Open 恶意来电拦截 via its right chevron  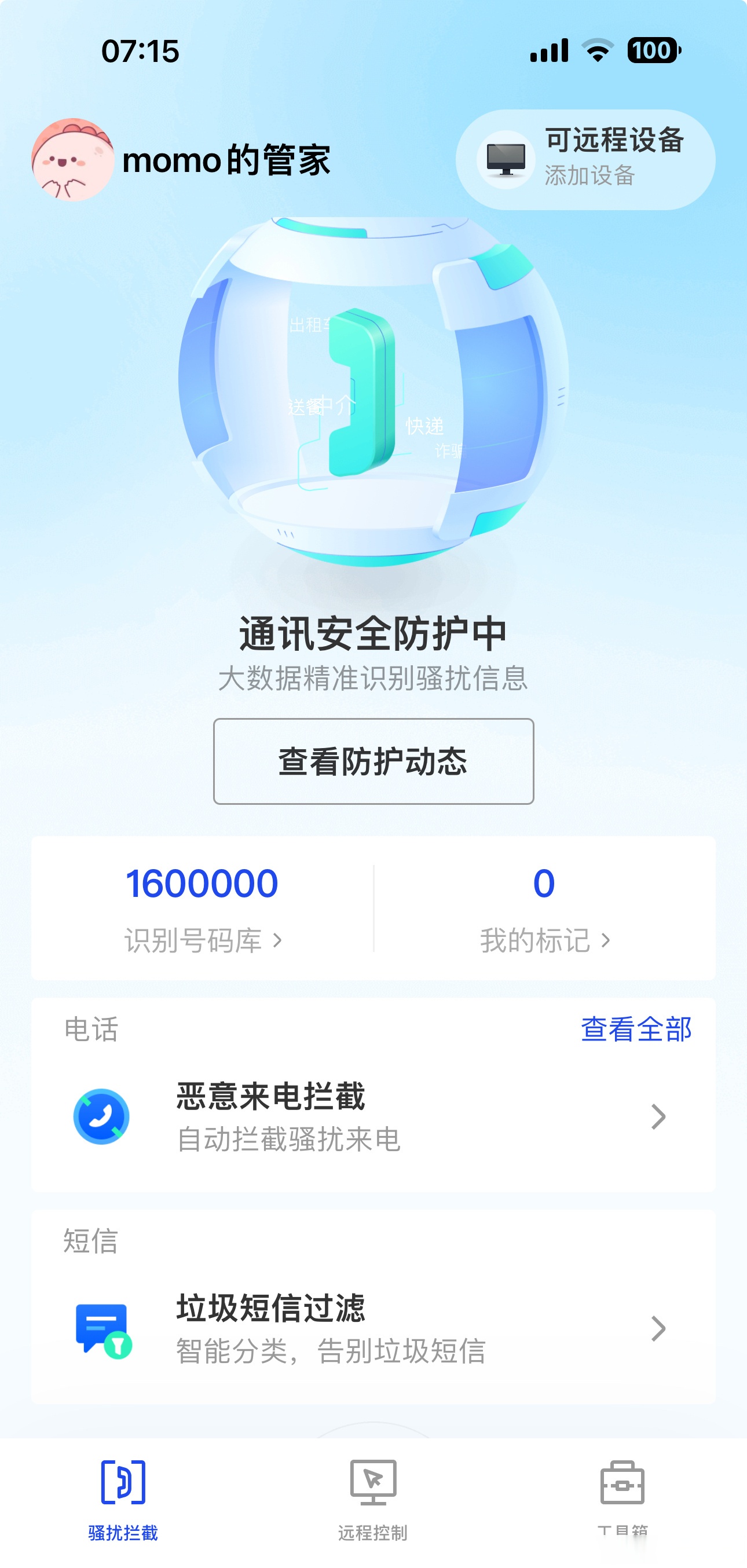660,1118
